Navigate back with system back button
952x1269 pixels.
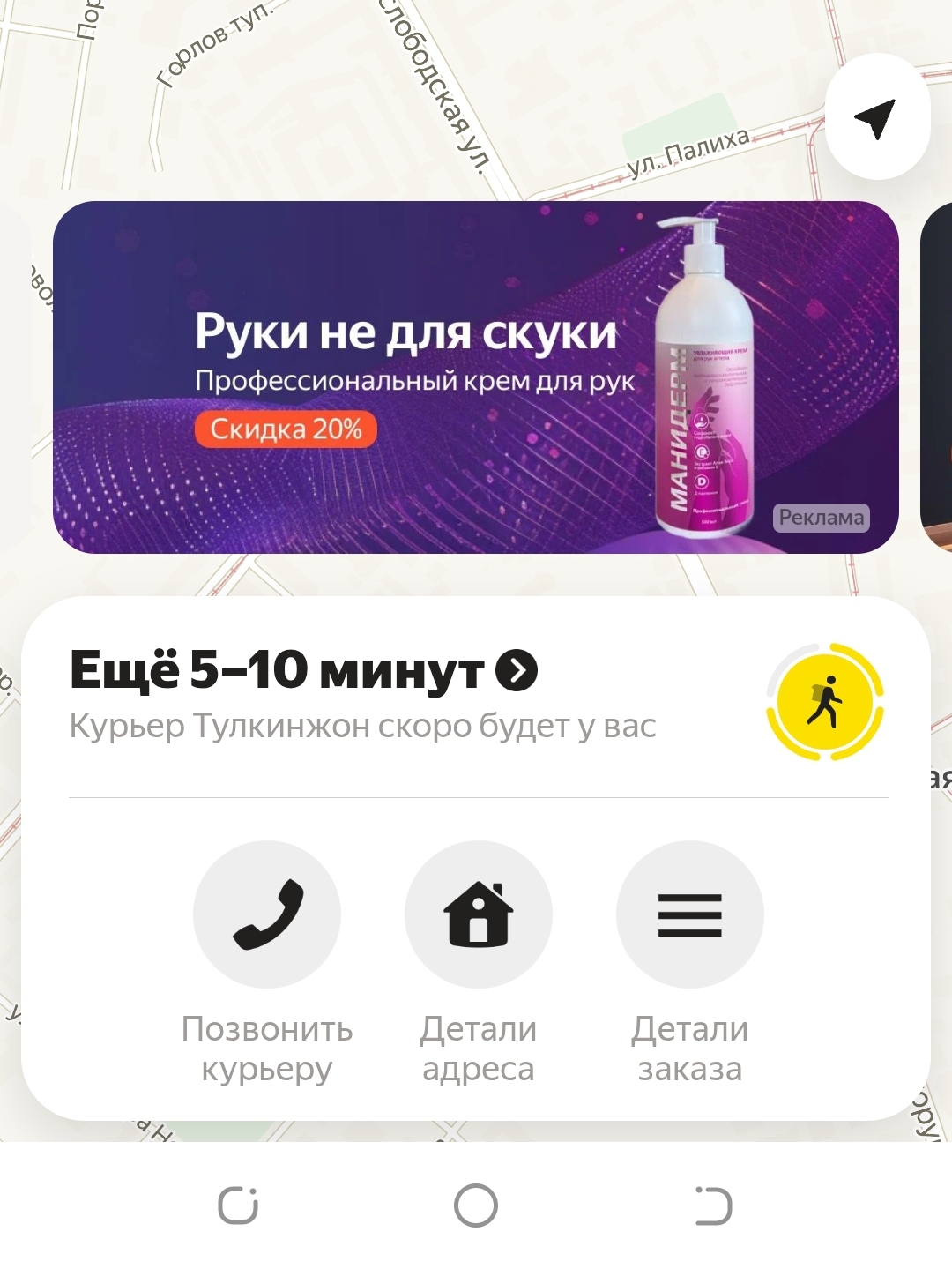coord(713,1206)
